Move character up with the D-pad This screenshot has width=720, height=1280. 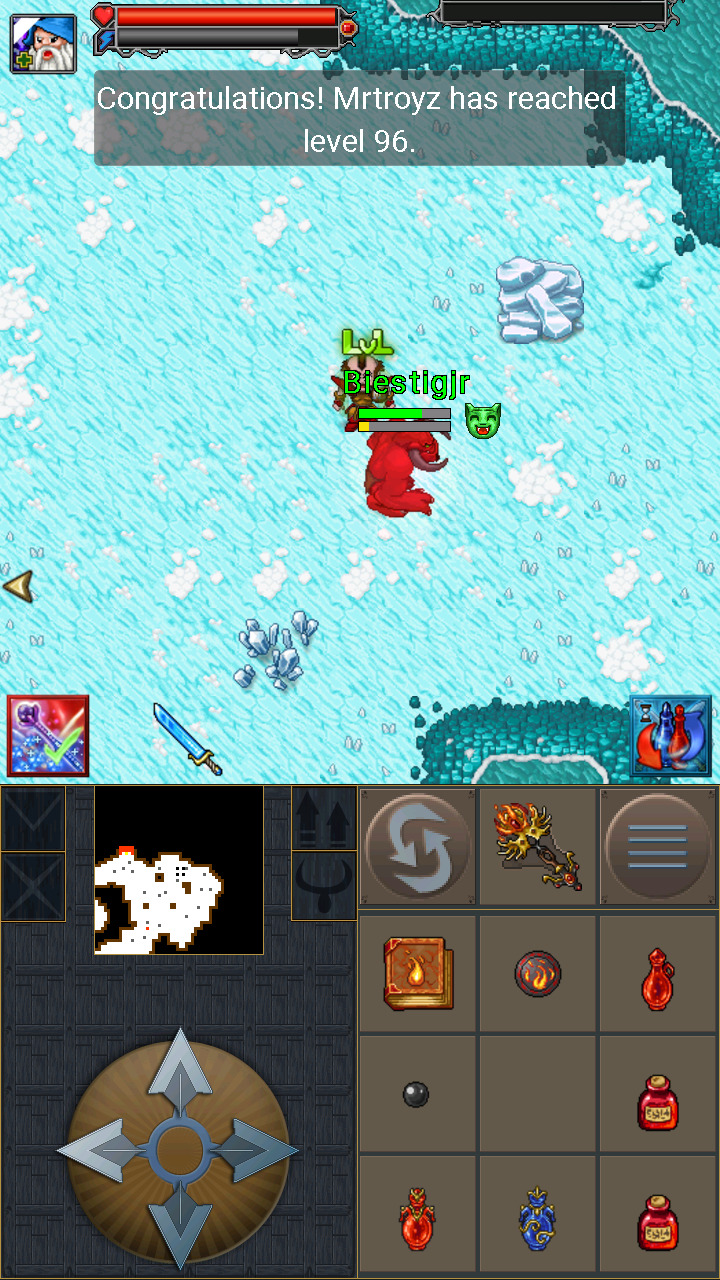point(179,1070)
